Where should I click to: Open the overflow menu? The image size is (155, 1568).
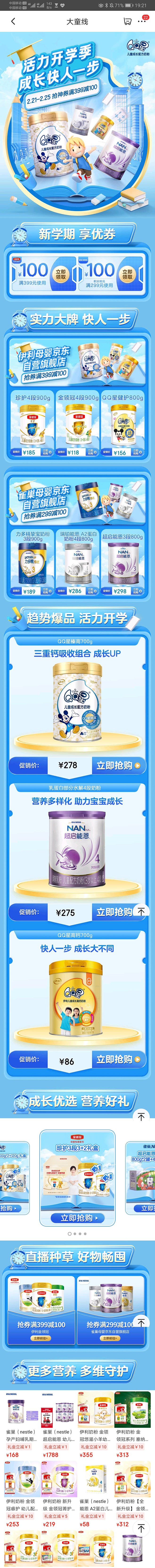pos(142,21)
